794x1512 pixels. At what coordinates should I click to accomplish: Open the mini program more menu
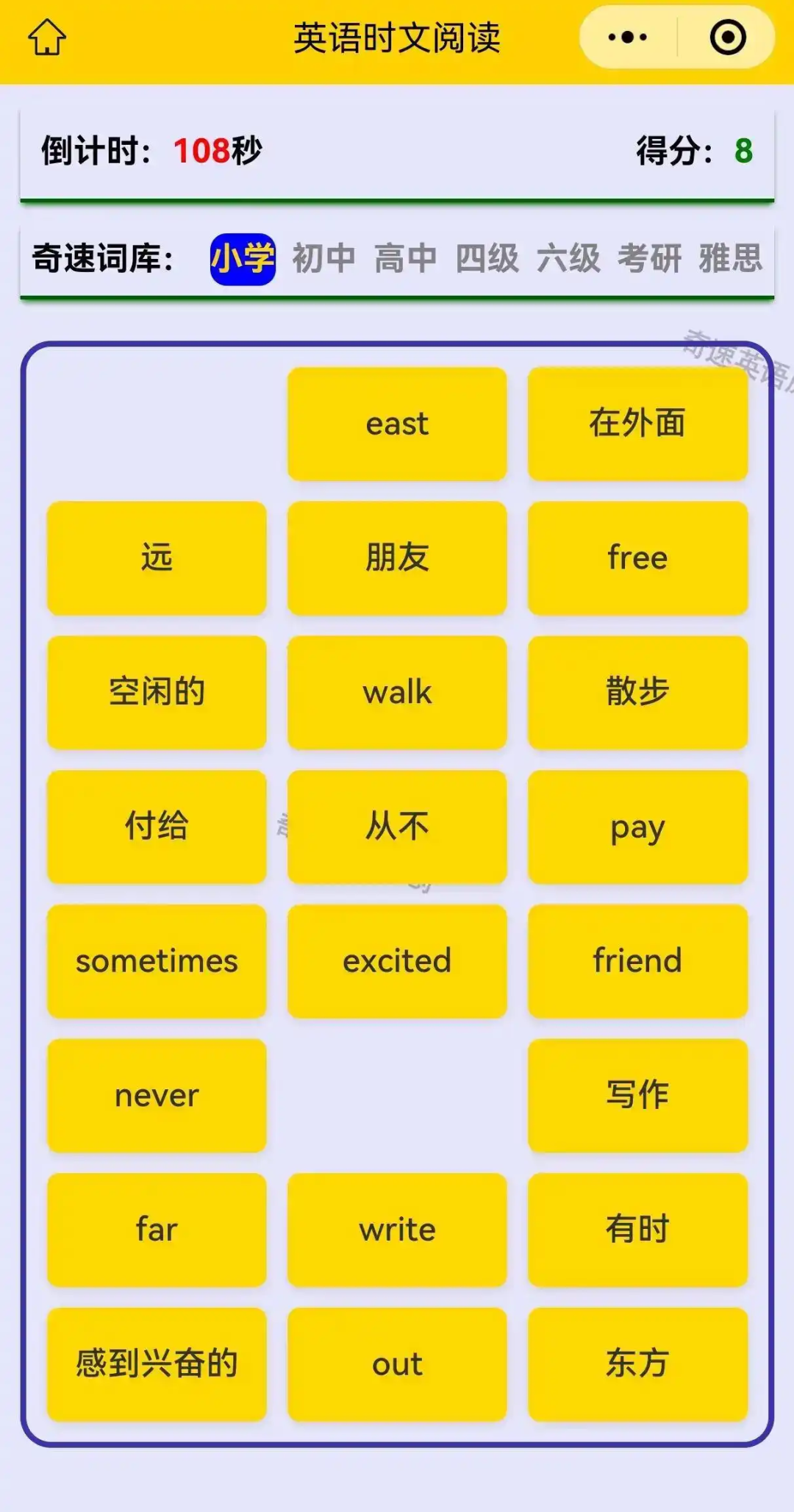[628, 38]
